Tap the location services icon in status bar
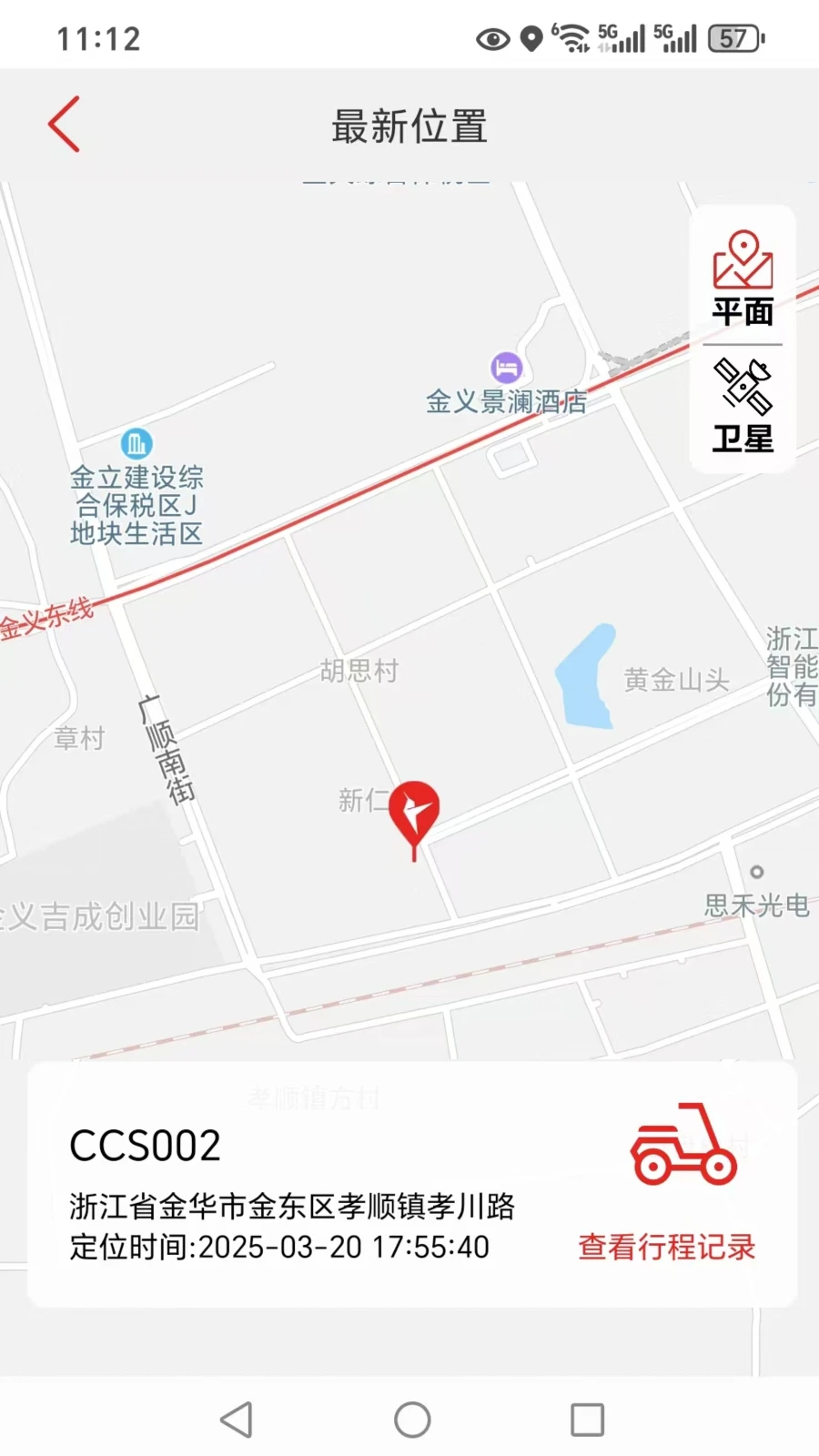Screen dimensions: 819x1456 click(x=531, y=38)
